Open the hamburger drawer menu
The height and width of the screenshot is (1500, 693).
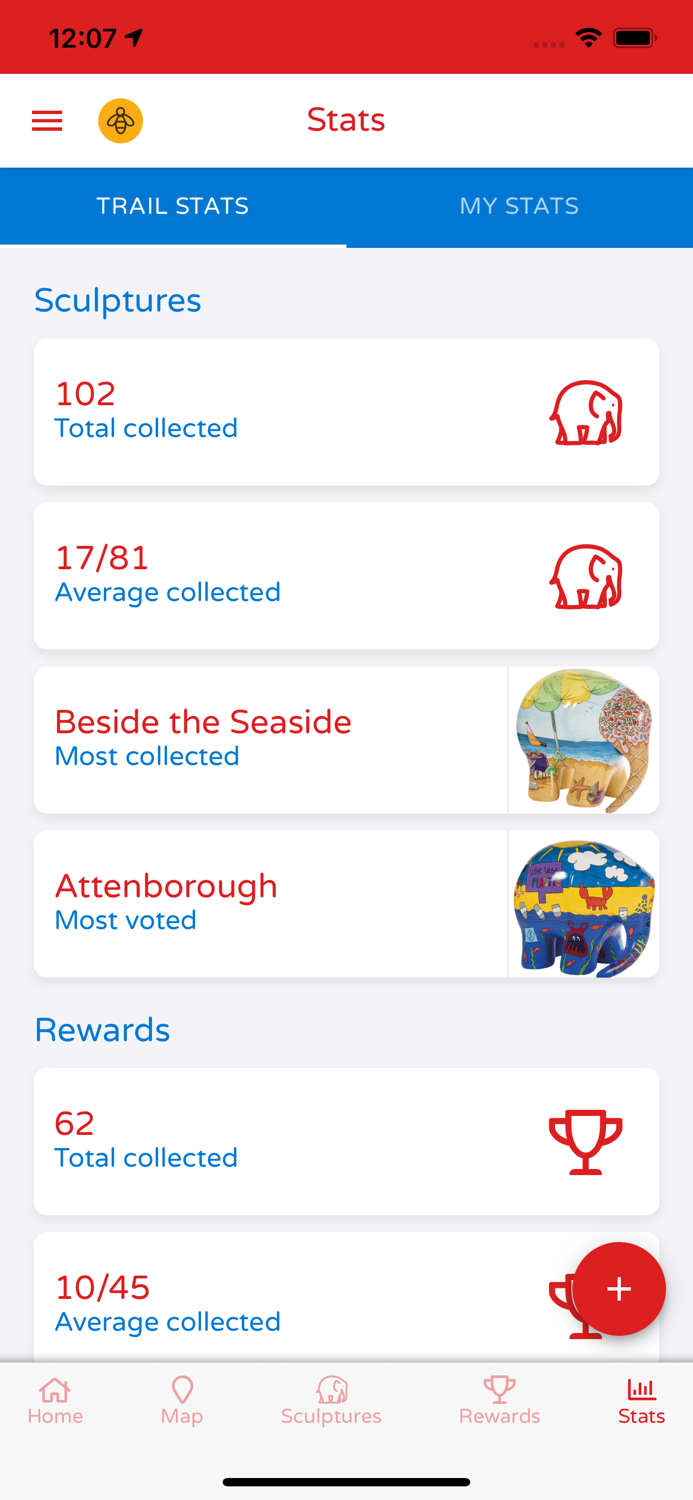tap(47, 121)
